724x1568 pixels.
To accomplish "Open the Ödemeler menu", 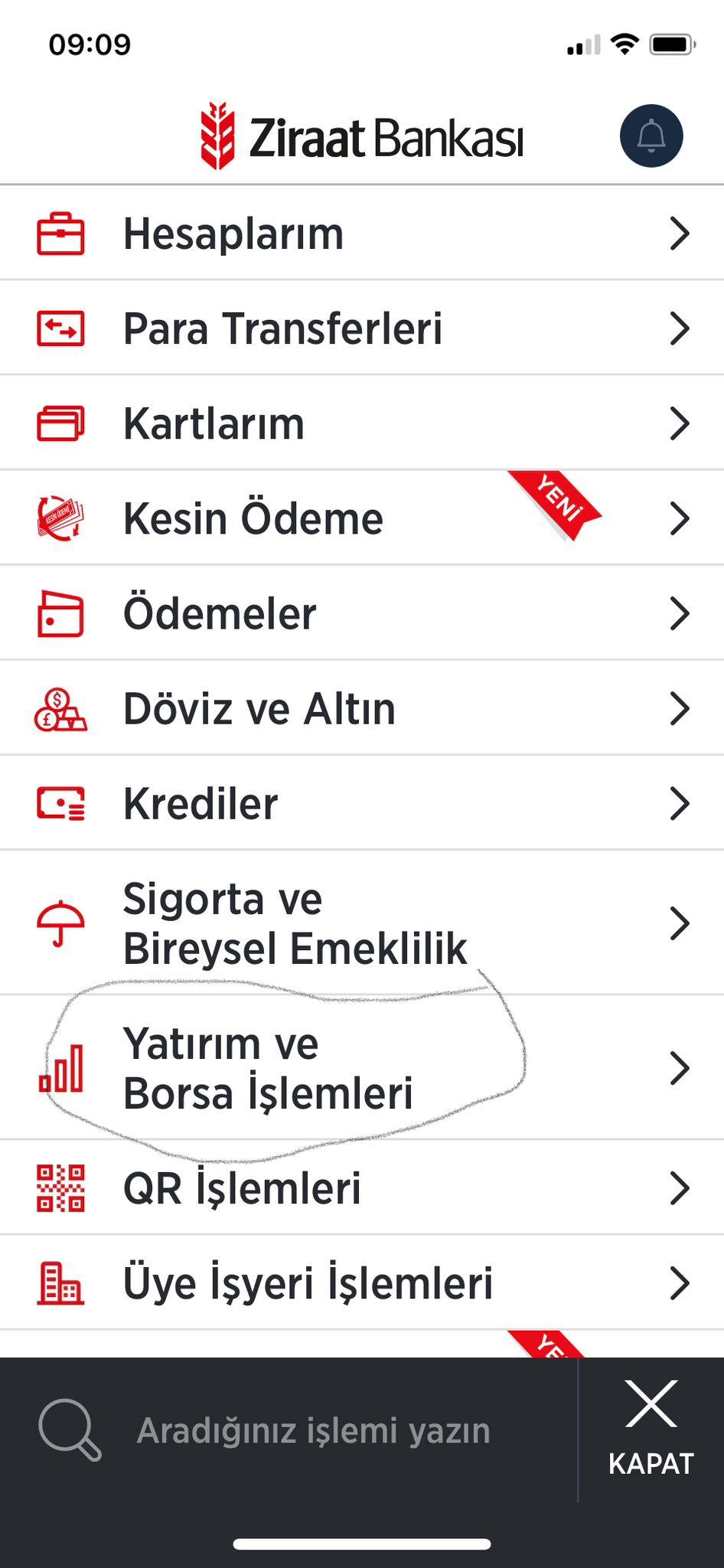I will [362, 612].
